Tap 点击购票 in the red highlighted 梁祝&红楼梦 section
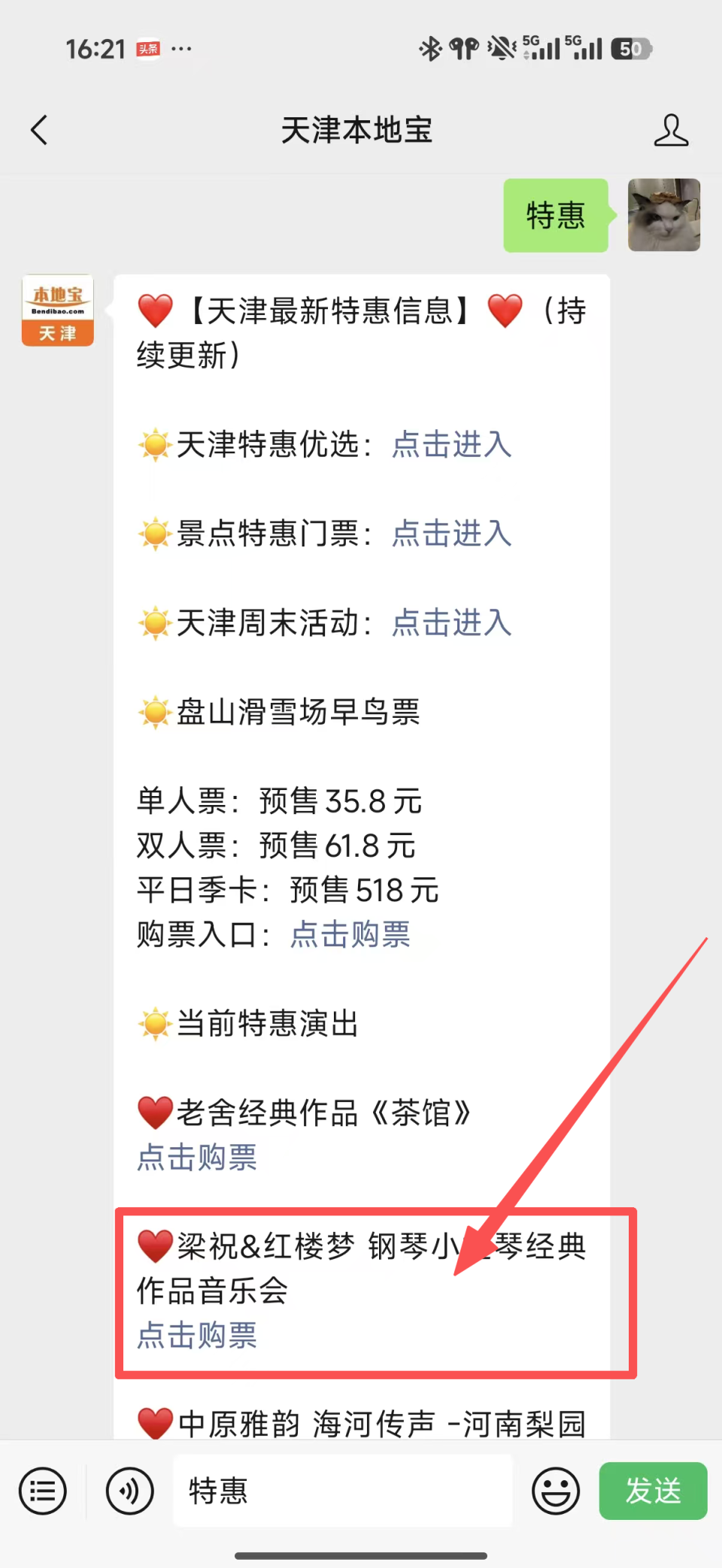The width and height of the screenshot is (722, 1568). (196, 1336)
